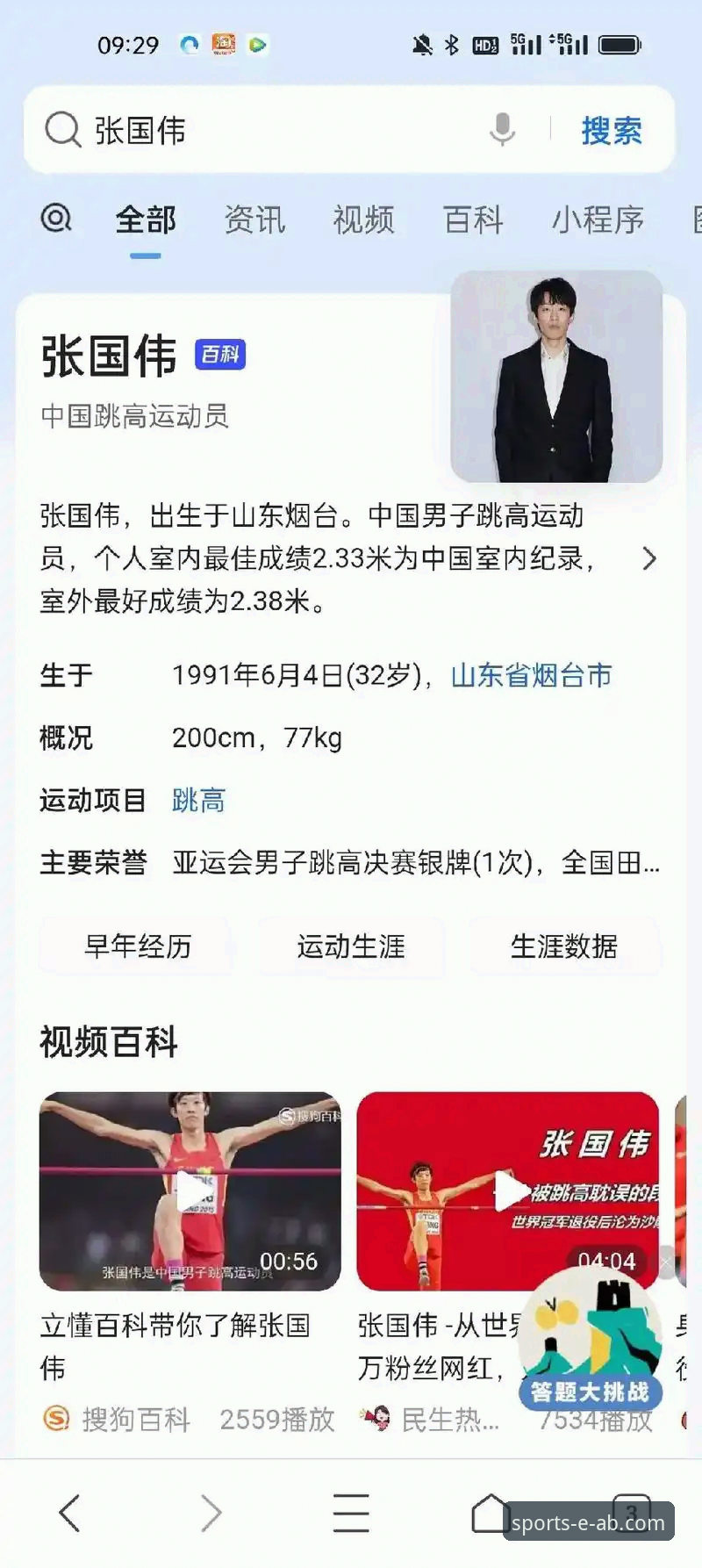Tap the home icon in bottom navigation

[490, 1512]
